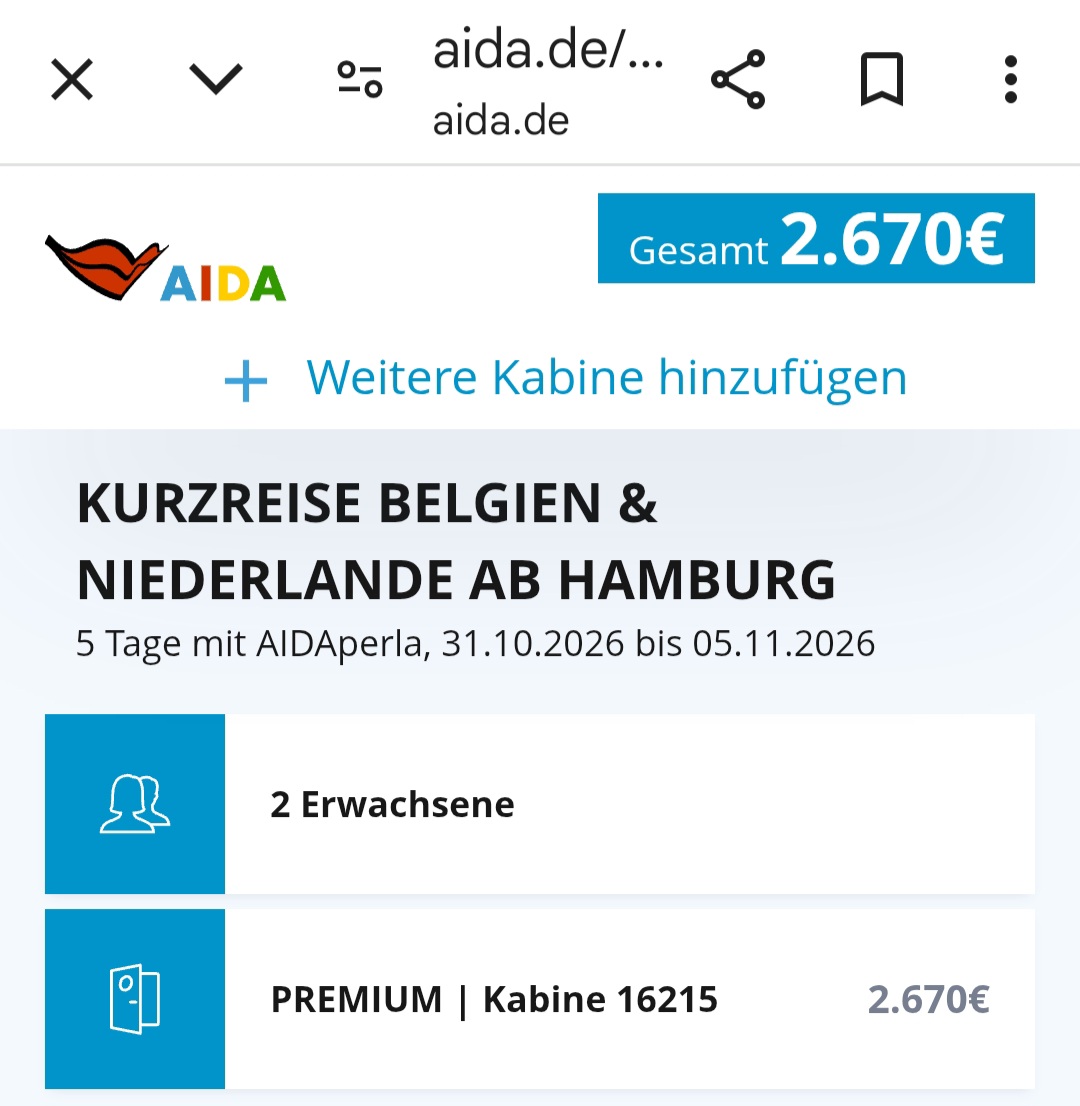Show the Gesamt 2.670€ price summary

(x=816, y=239)
